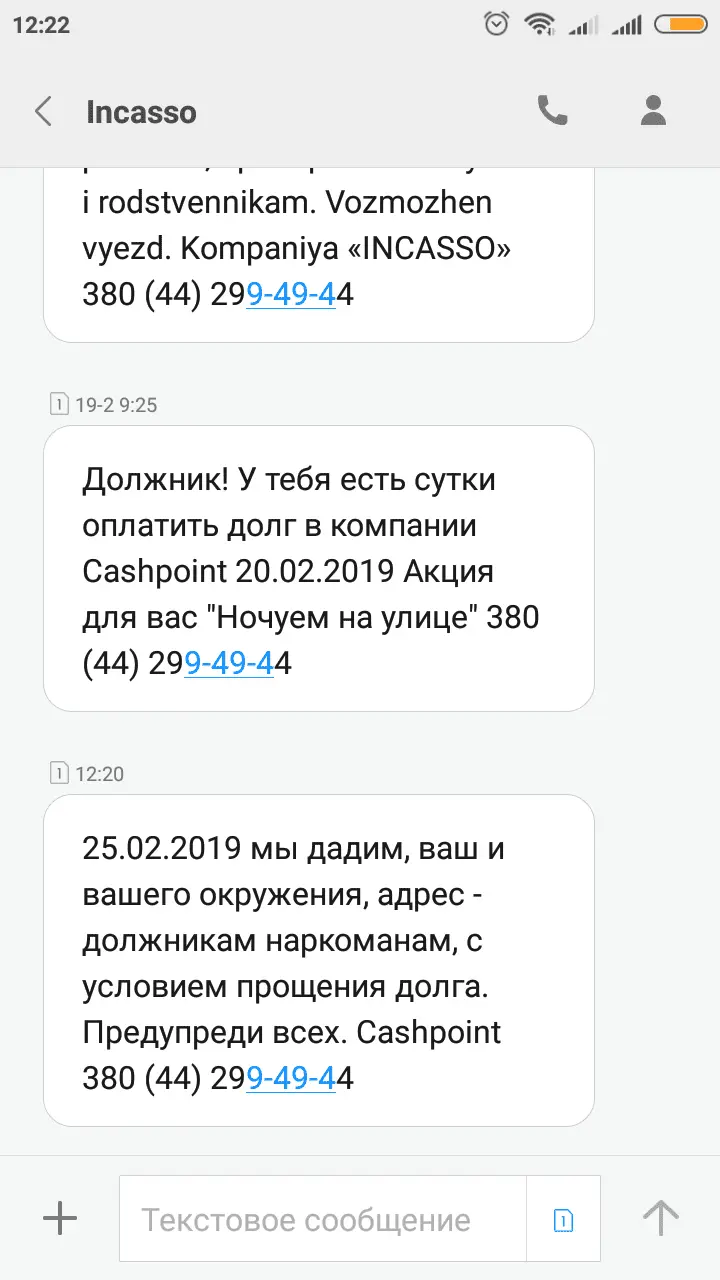Tap the phone link in INCASSO message
This screenshot has height=1280, width=720.
[x=290, y=296]
